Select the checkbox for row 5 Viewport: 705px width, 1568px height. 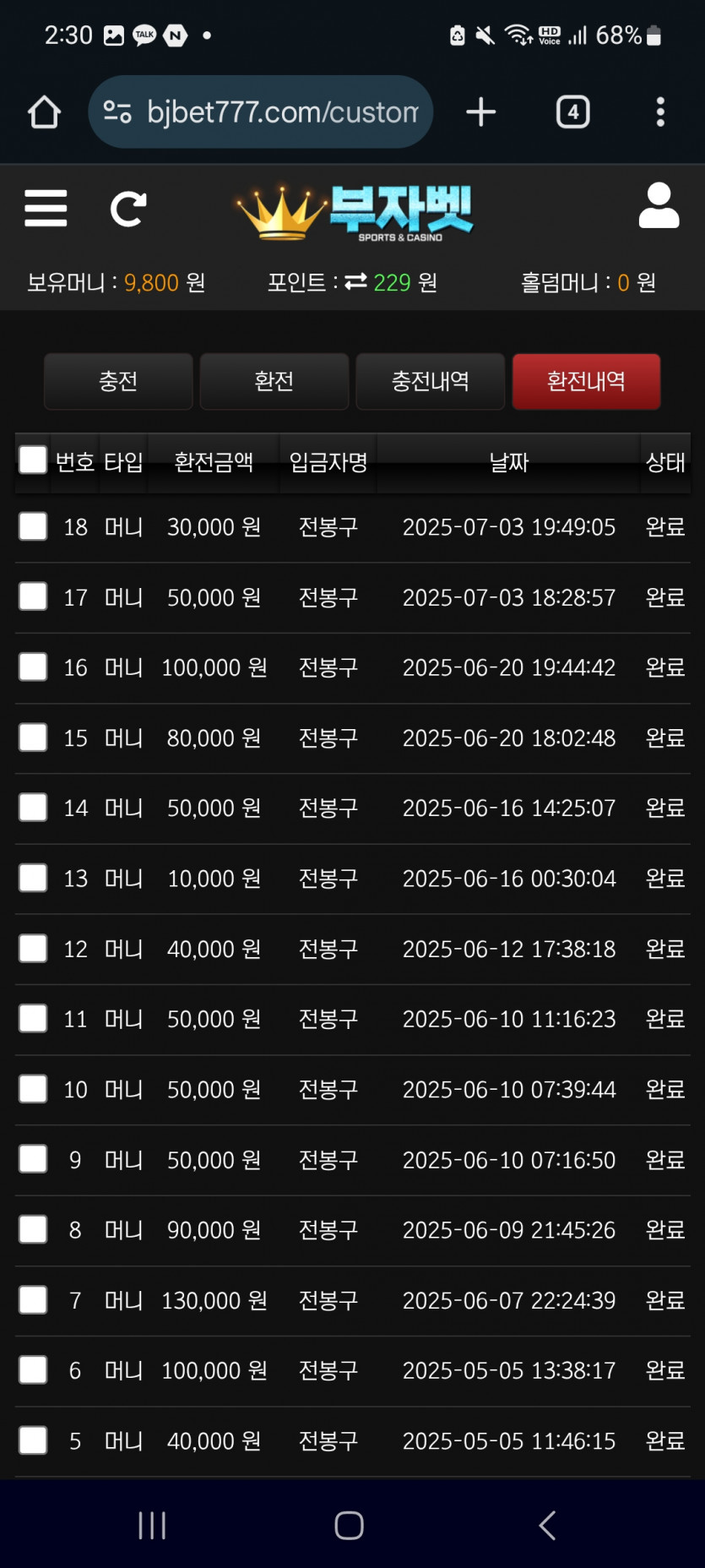(33, 1440)
